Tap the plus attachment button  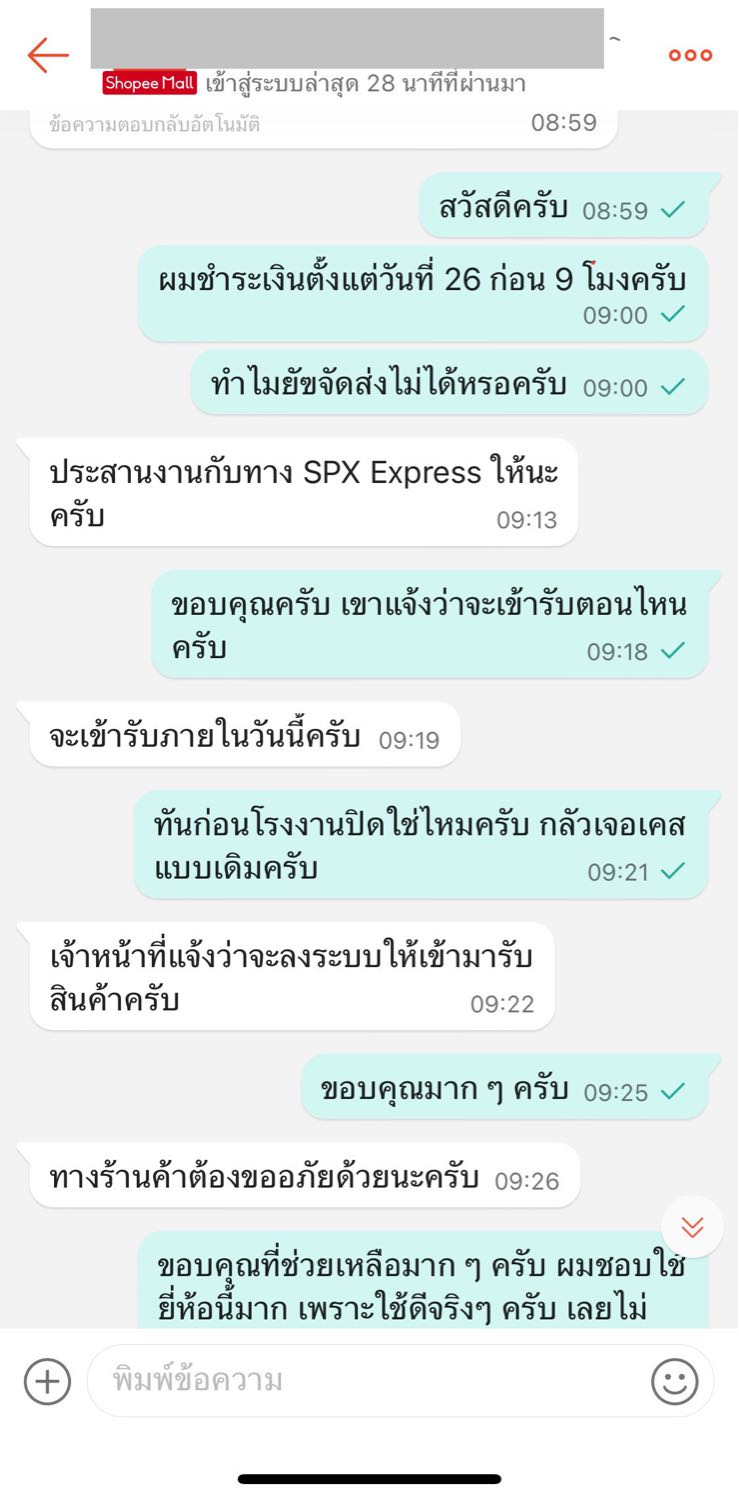[47, 1382]
